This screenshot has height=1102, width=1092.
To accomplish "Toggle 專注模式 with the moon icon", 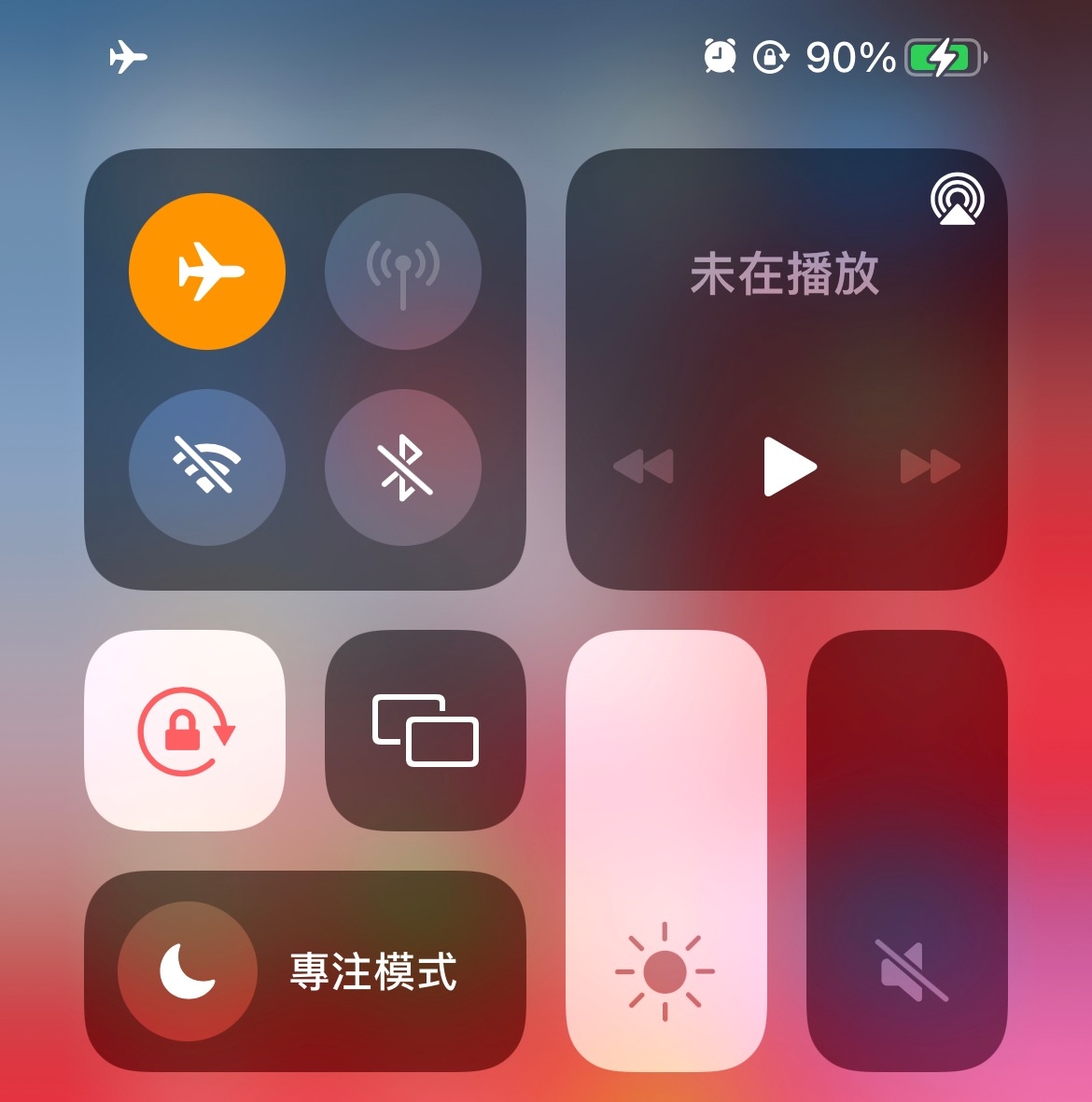I will pyautogui.click(x=187, y=970).
